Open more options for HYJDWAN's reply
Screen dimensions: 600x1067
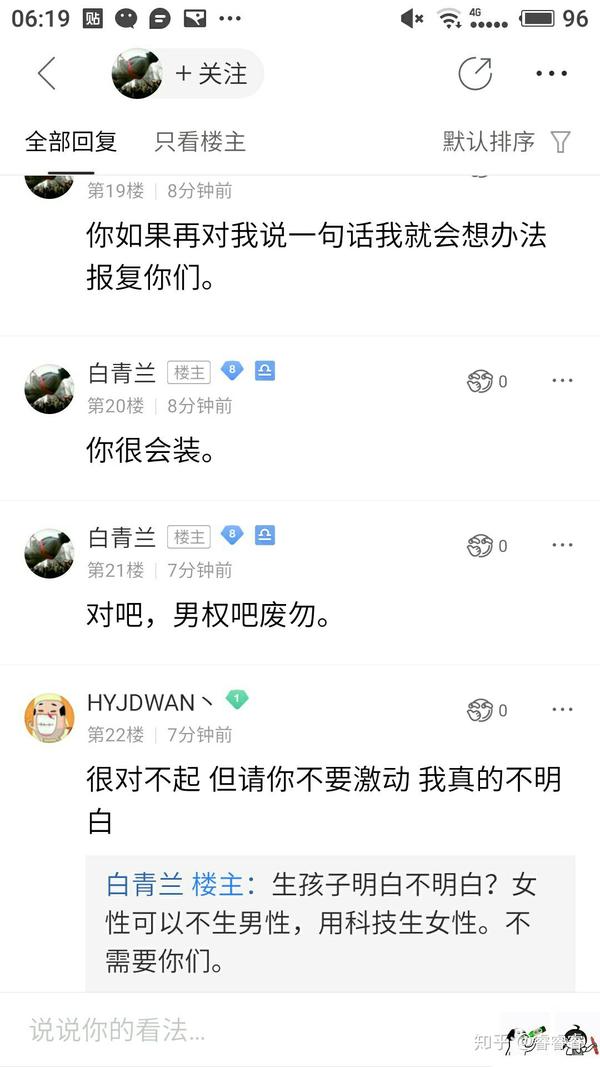pyautogui.click(x=563, y=710)
